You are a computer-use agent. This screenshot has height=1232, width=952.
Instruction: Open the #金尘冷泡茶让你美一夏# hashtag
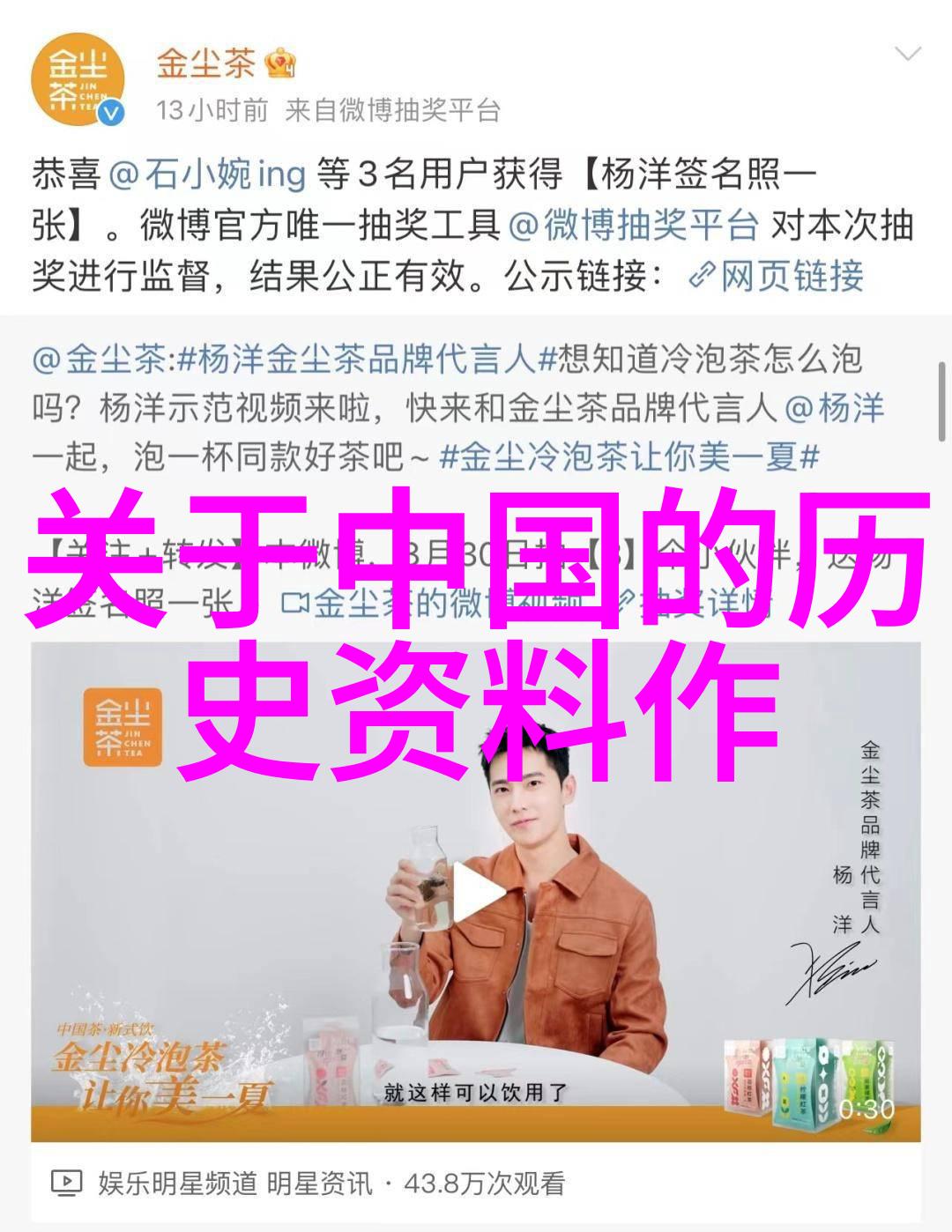click(x=629, y=456)
